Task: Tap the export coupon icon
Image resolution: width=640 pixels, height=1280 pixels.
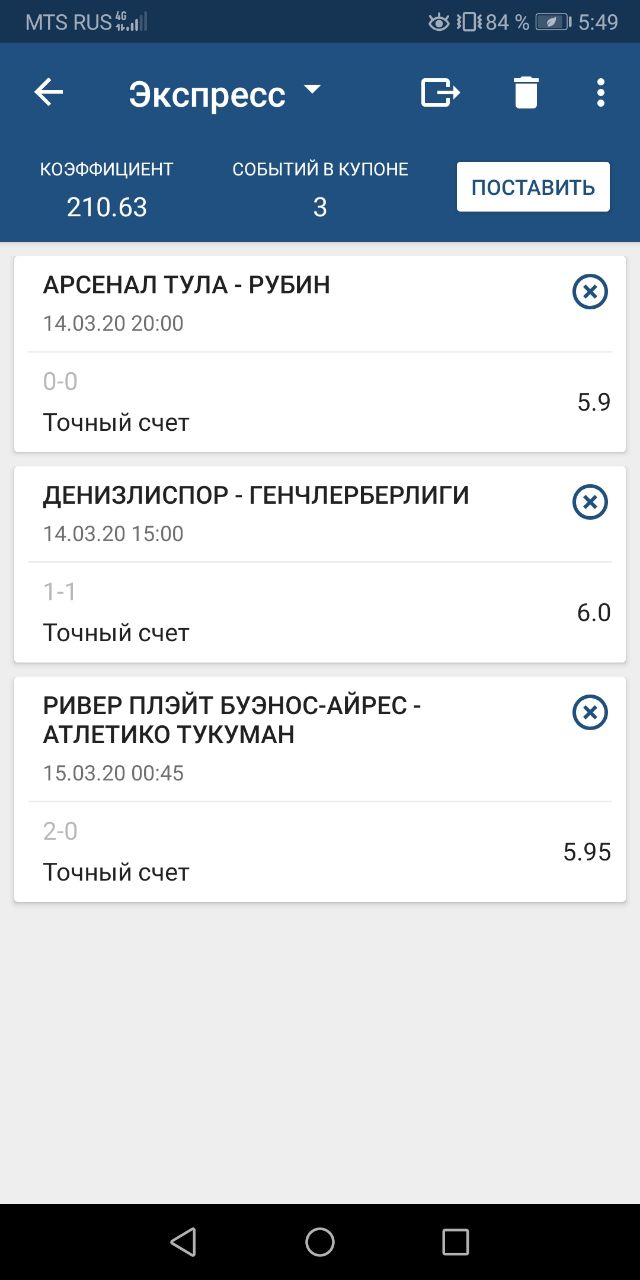Action: 440,93
